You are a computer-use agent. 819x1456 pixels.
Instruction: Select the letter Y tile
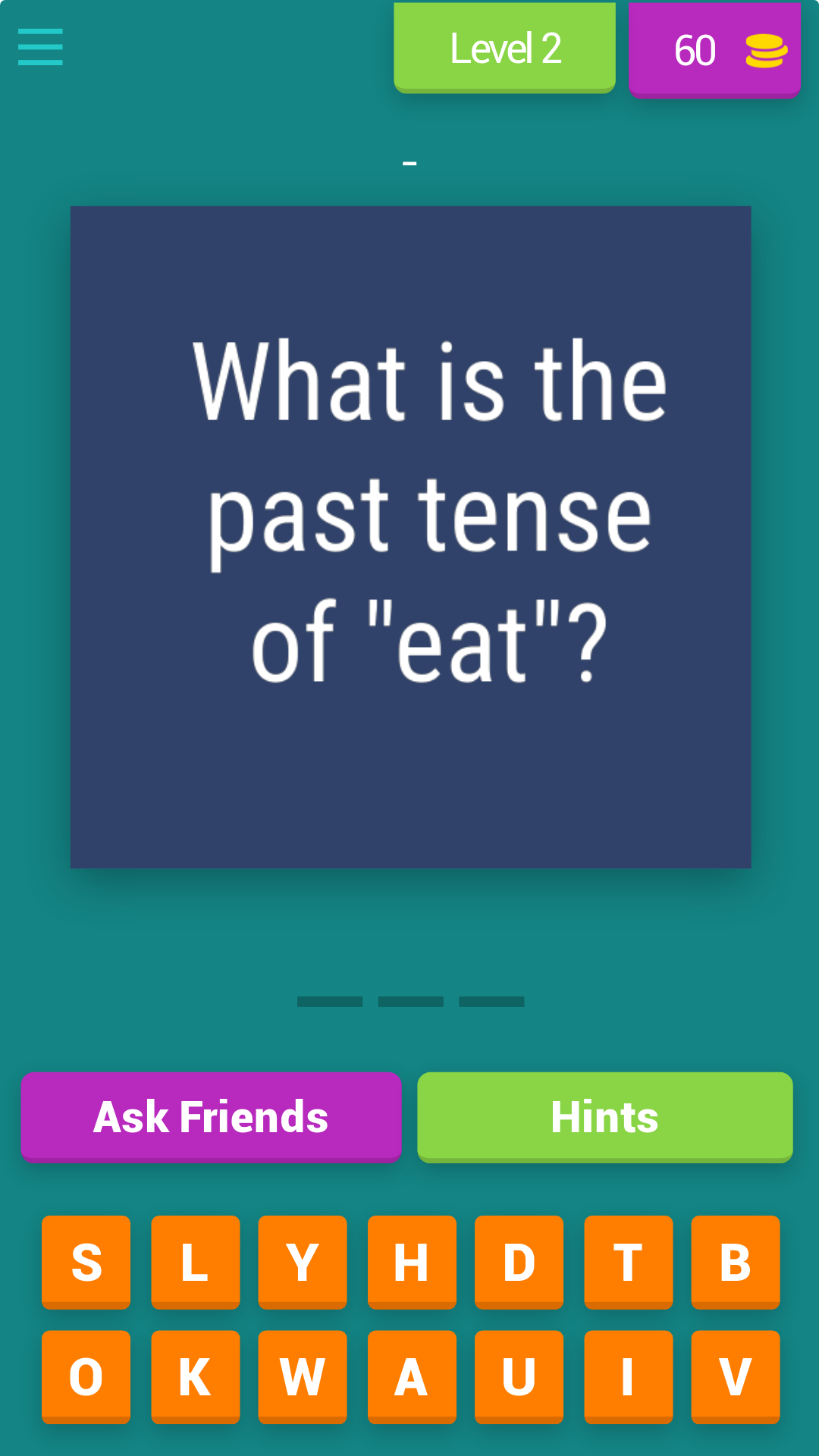pyautogui.click(x=303, y=1262)
